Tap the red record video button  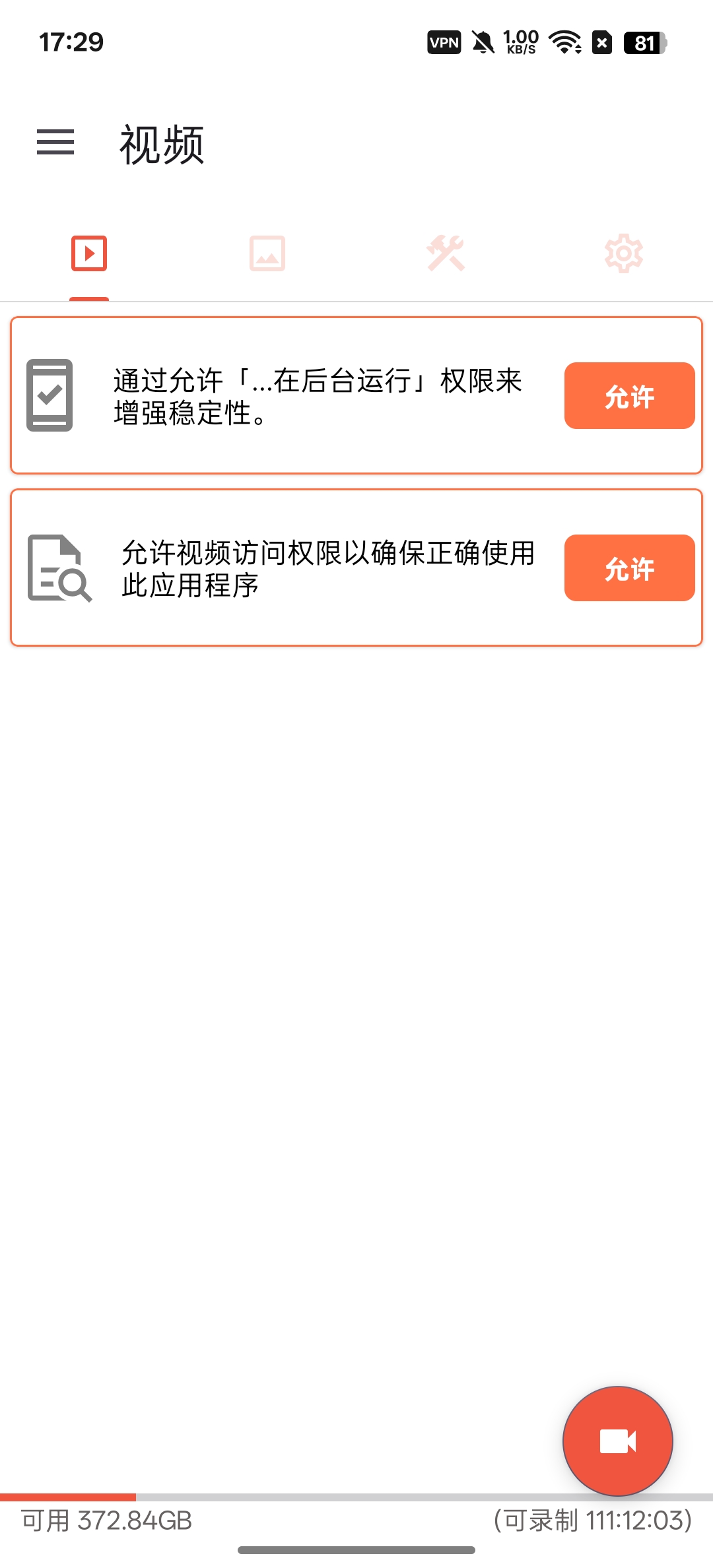(x=617, y=1442)
